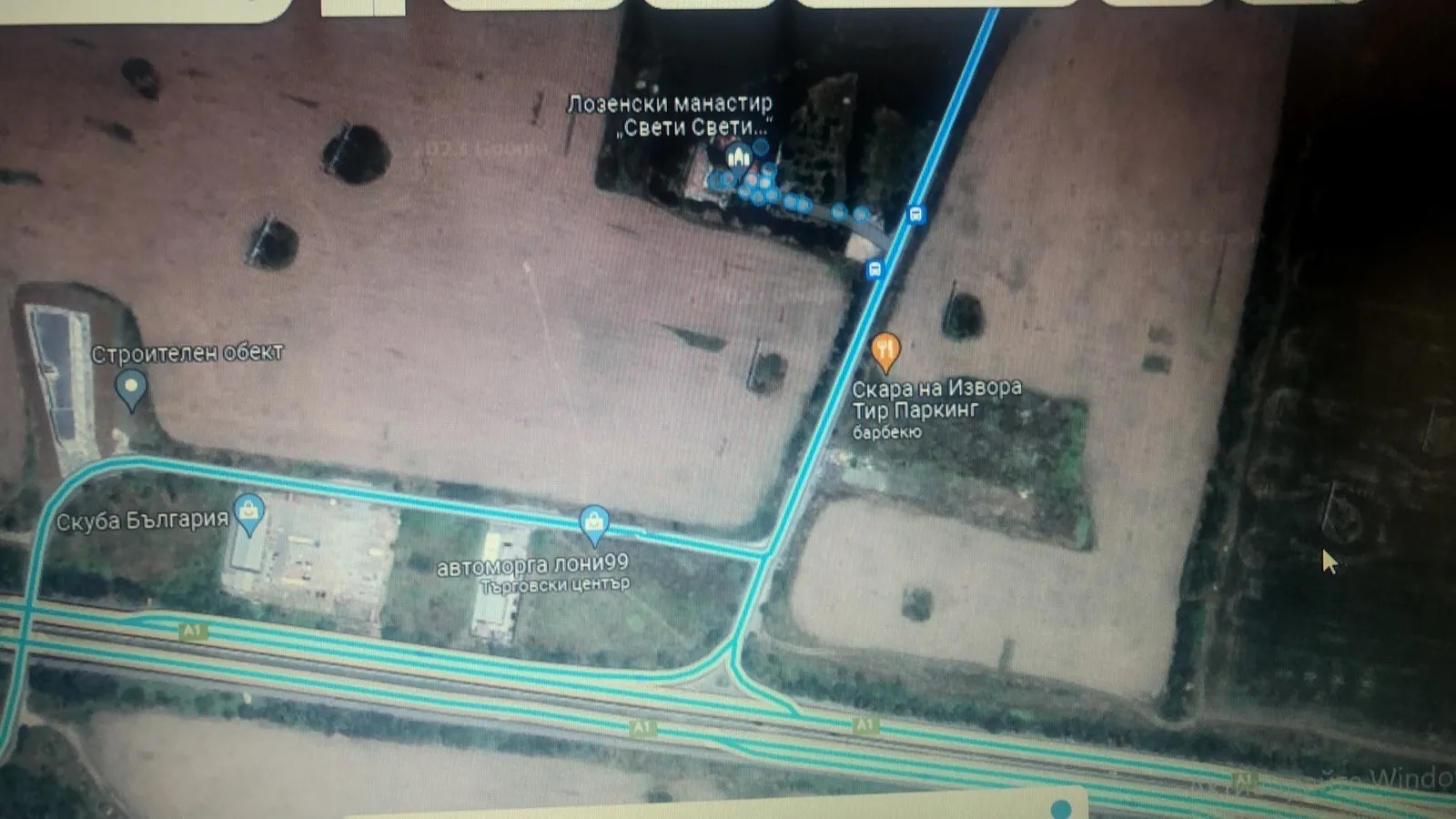Select the upper bus stop icon

pyautogui.click(x=915, y=215)
